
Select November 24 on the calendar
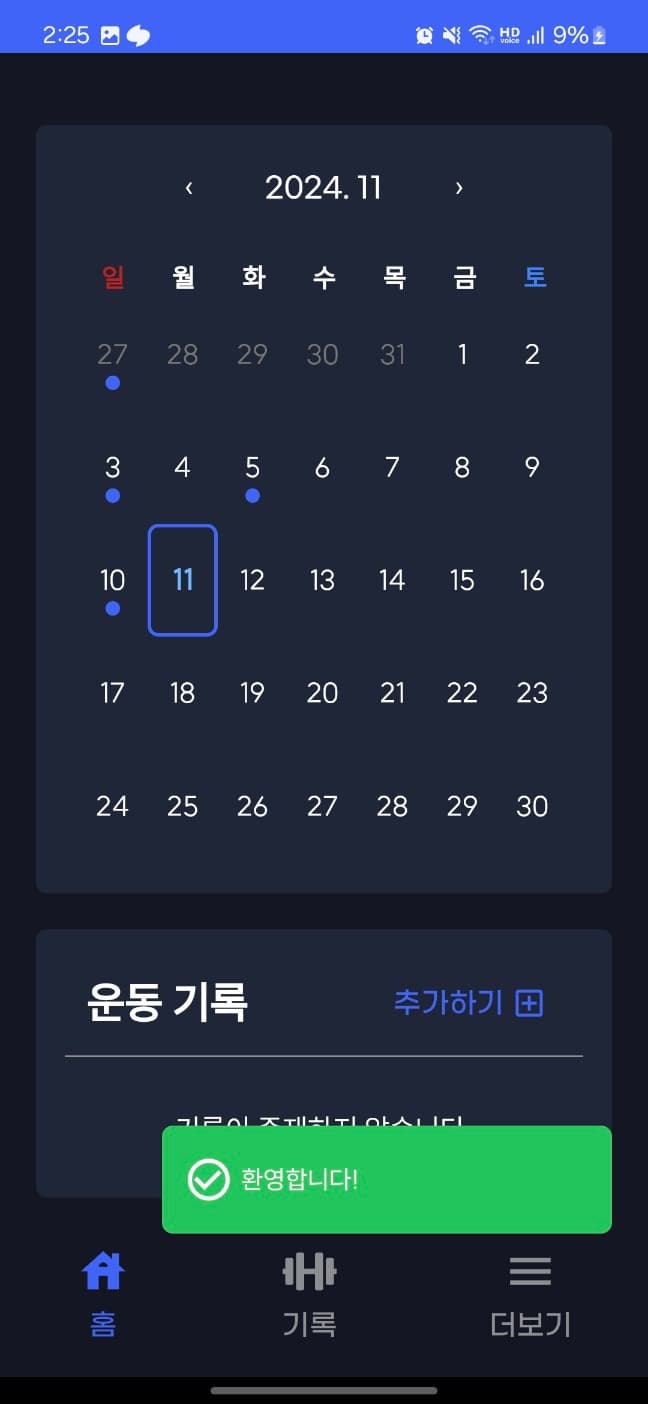[x=112, y=806]
